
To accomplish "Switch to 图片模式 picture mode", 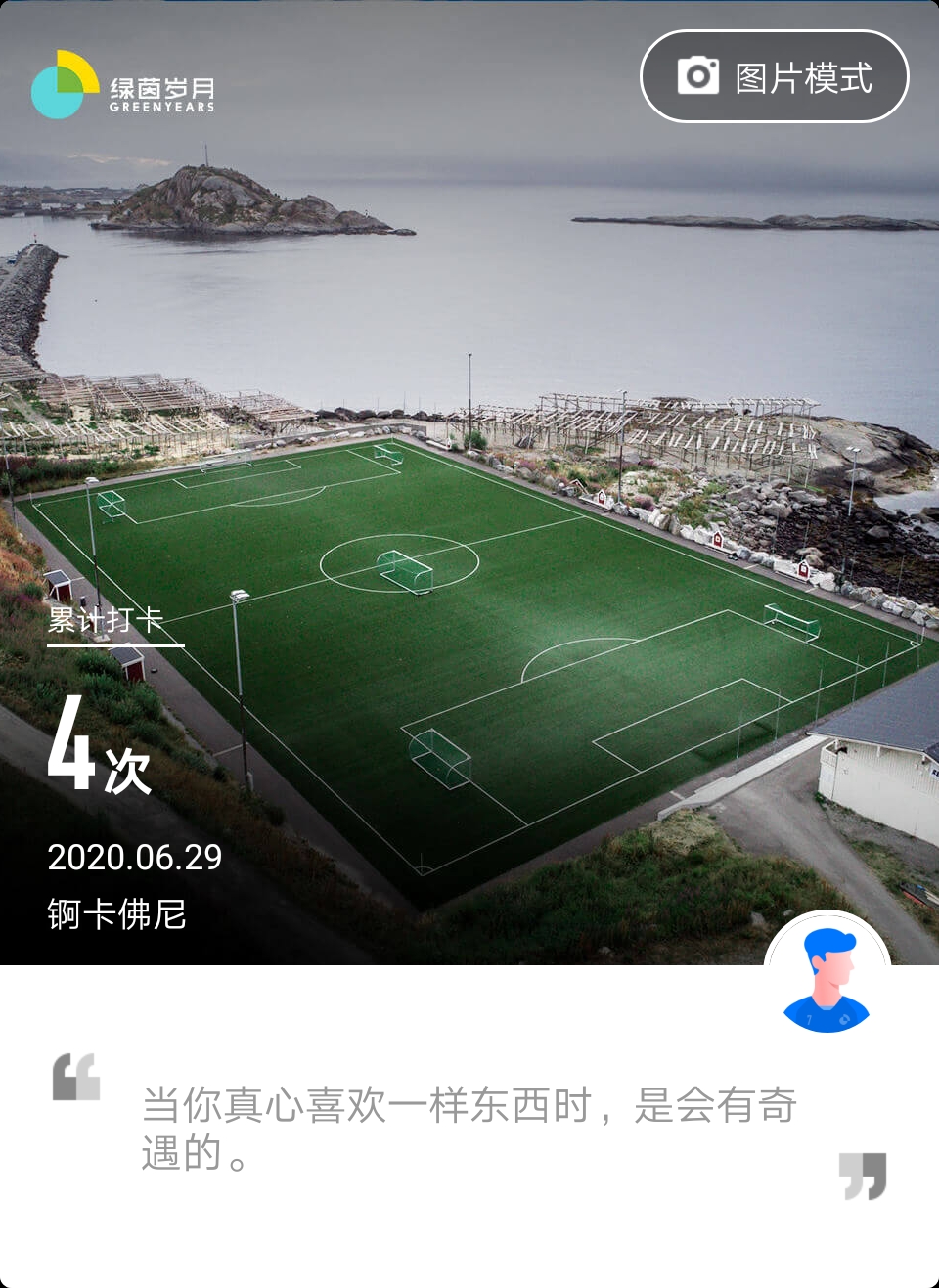I will point(774,77).
